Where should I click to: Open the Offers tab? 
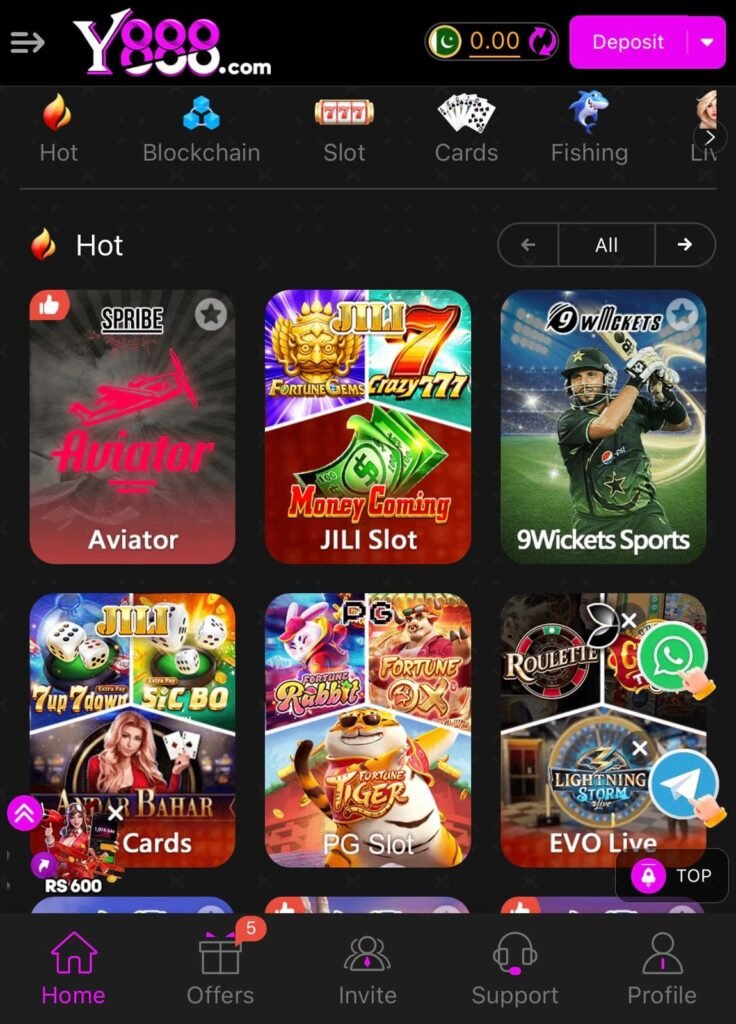[220, 970]
